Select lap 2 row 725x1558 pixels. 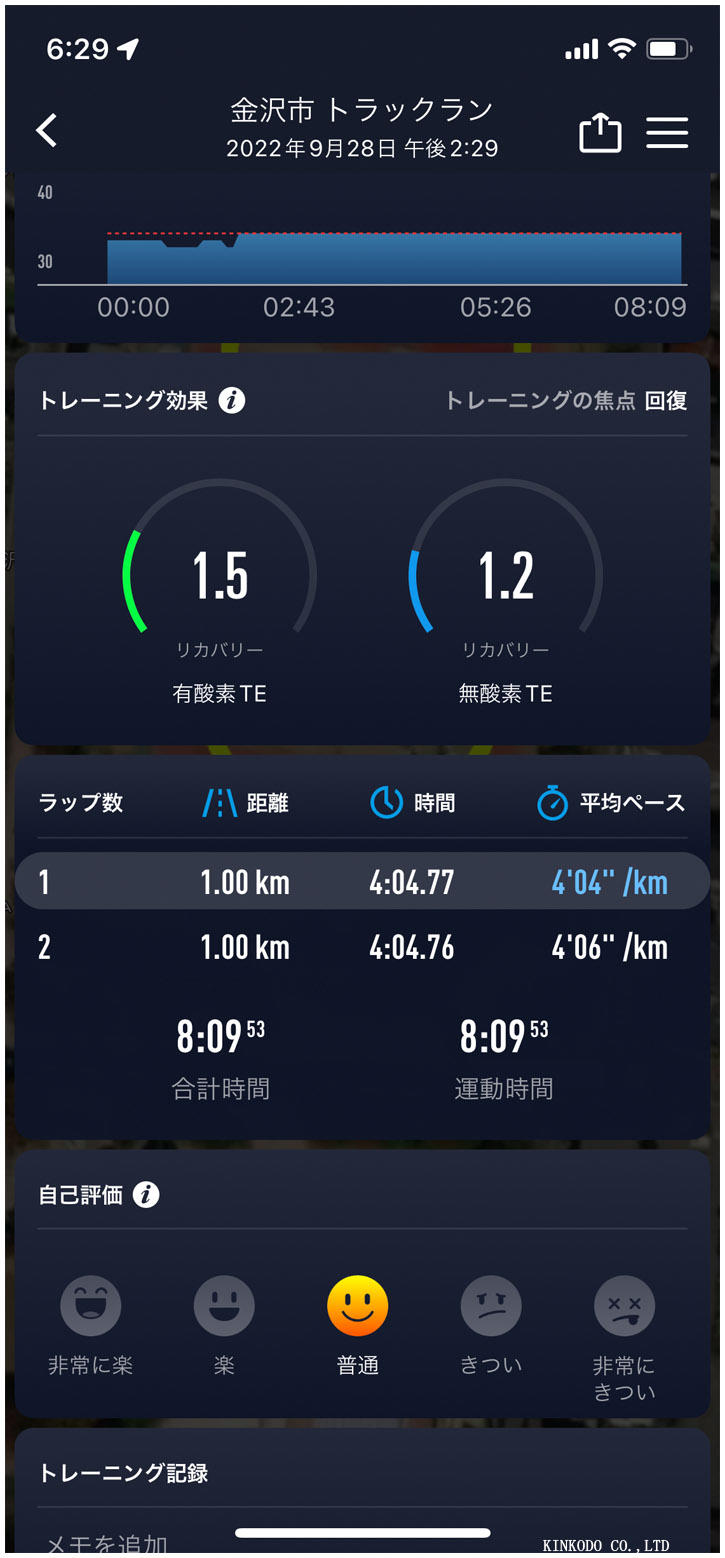coord(362,947)
